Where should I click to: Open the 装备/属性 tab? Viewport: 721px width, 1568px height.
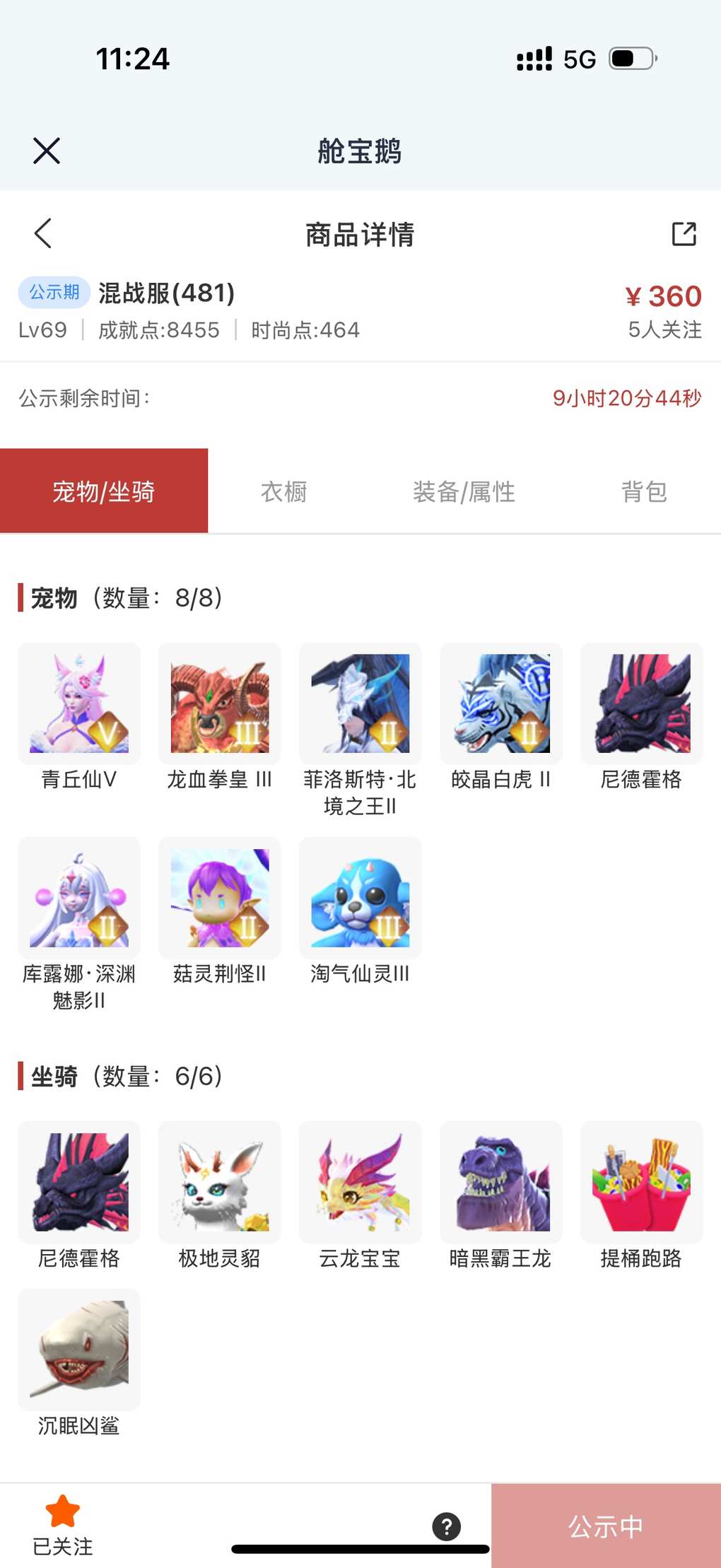tap(464, 491)
